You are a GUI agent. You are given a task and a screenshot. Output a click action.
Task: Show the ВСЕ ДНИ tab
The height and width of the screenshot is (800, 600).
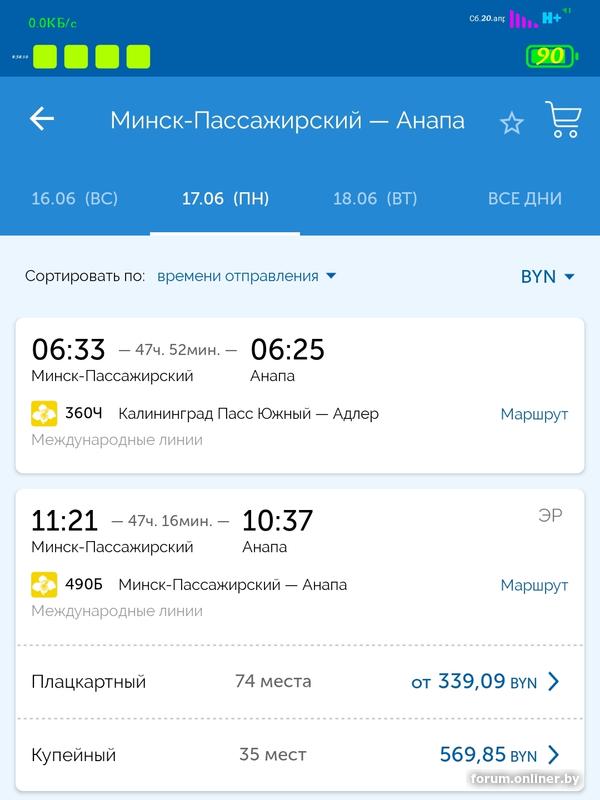[525, 198]
